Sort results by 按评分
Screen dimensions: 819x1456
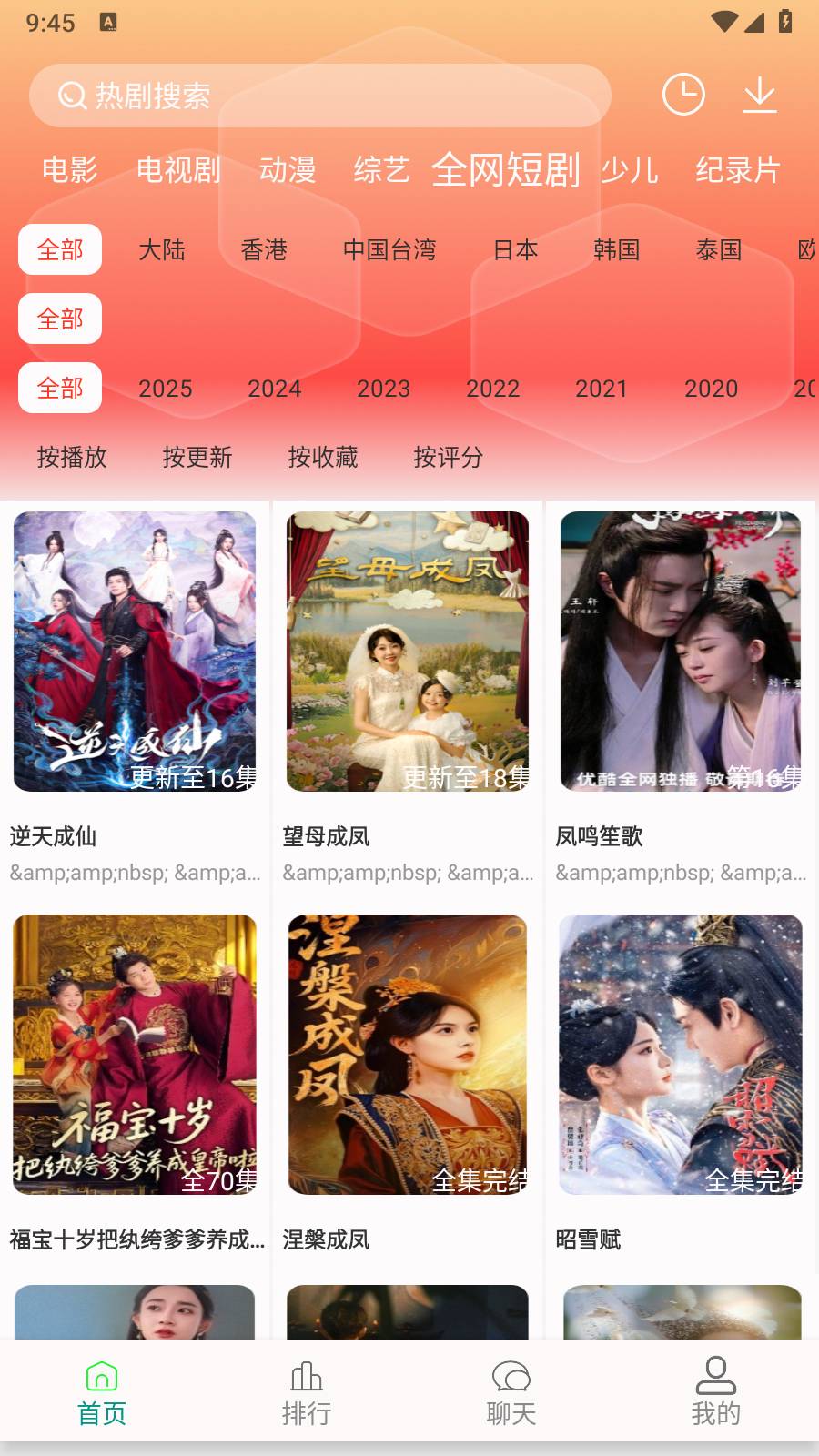pyautogui.click(x=449, y=457)
